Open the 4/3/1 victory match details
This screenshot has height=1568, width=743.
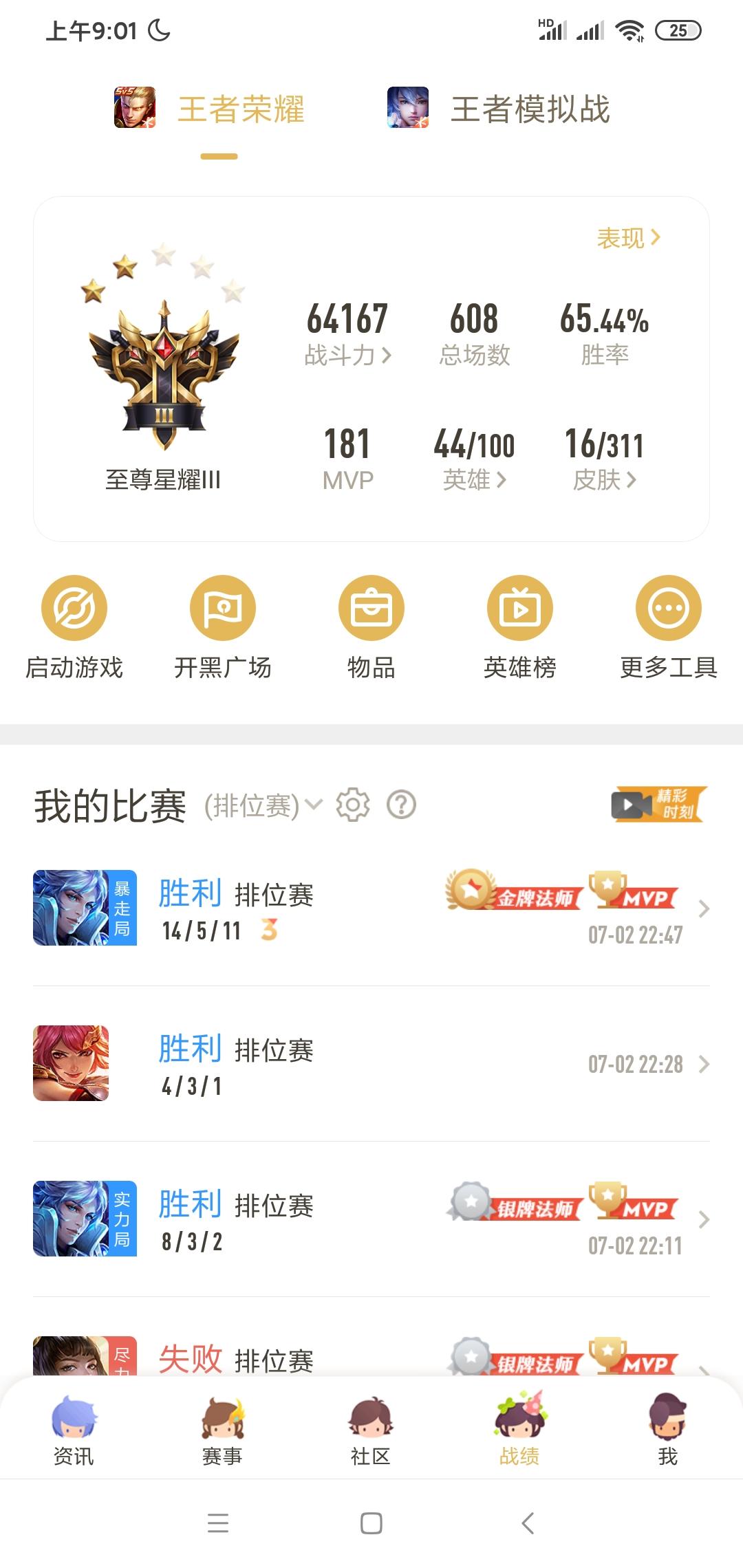pyautogui.click(x=371, y=1064)
